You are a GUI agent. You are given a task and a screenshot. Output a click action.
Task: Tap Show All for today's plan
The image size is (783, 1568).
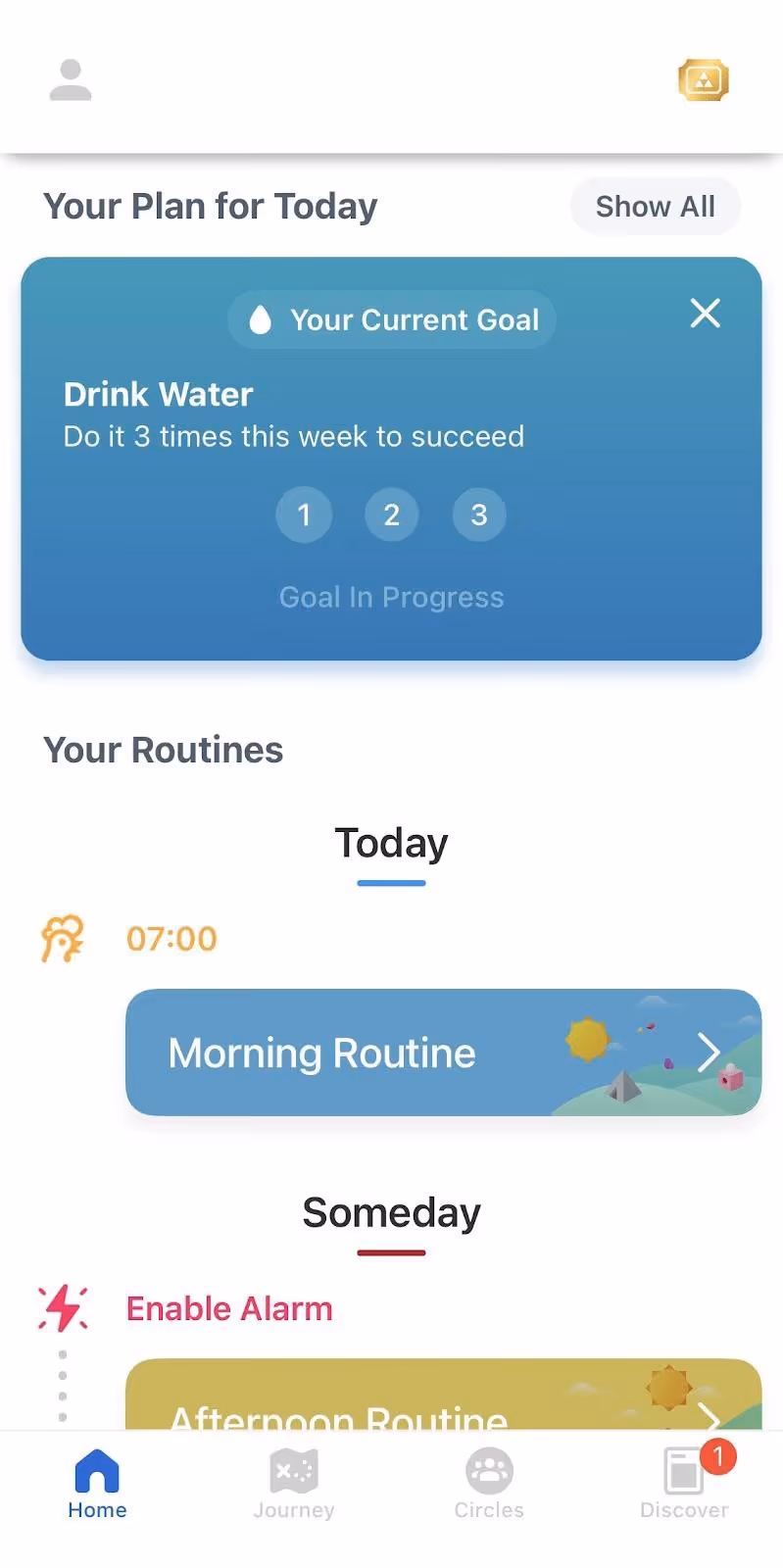(655, 207)
